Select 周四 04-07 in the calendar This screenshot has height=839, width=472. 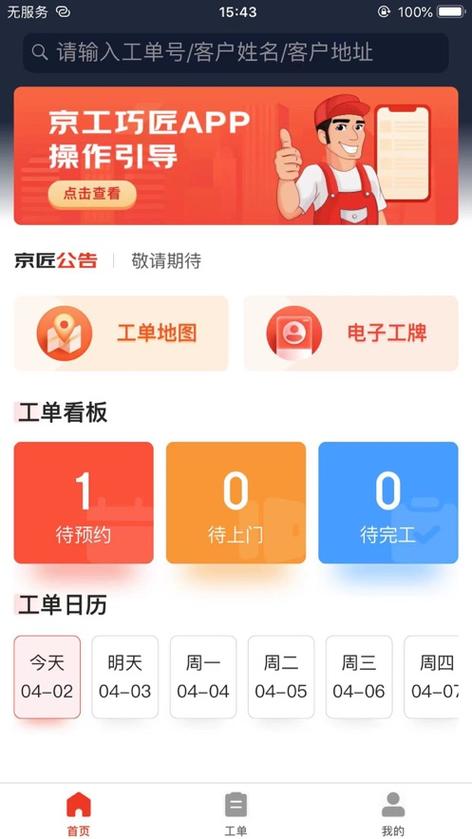[x=431, y=677]
